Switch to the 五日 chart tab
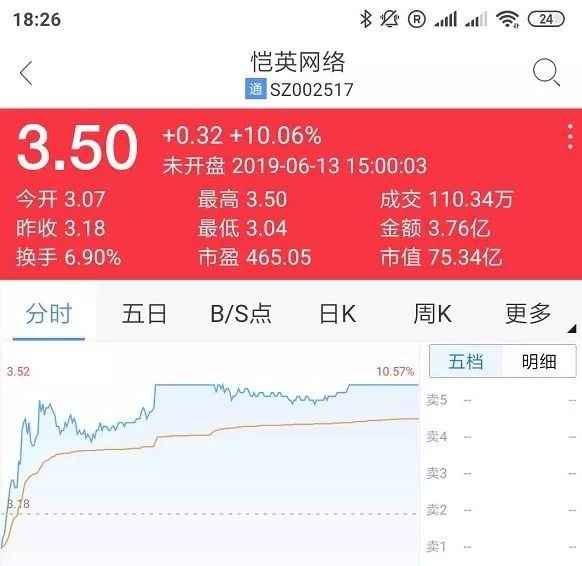 [x=144, y=314]
